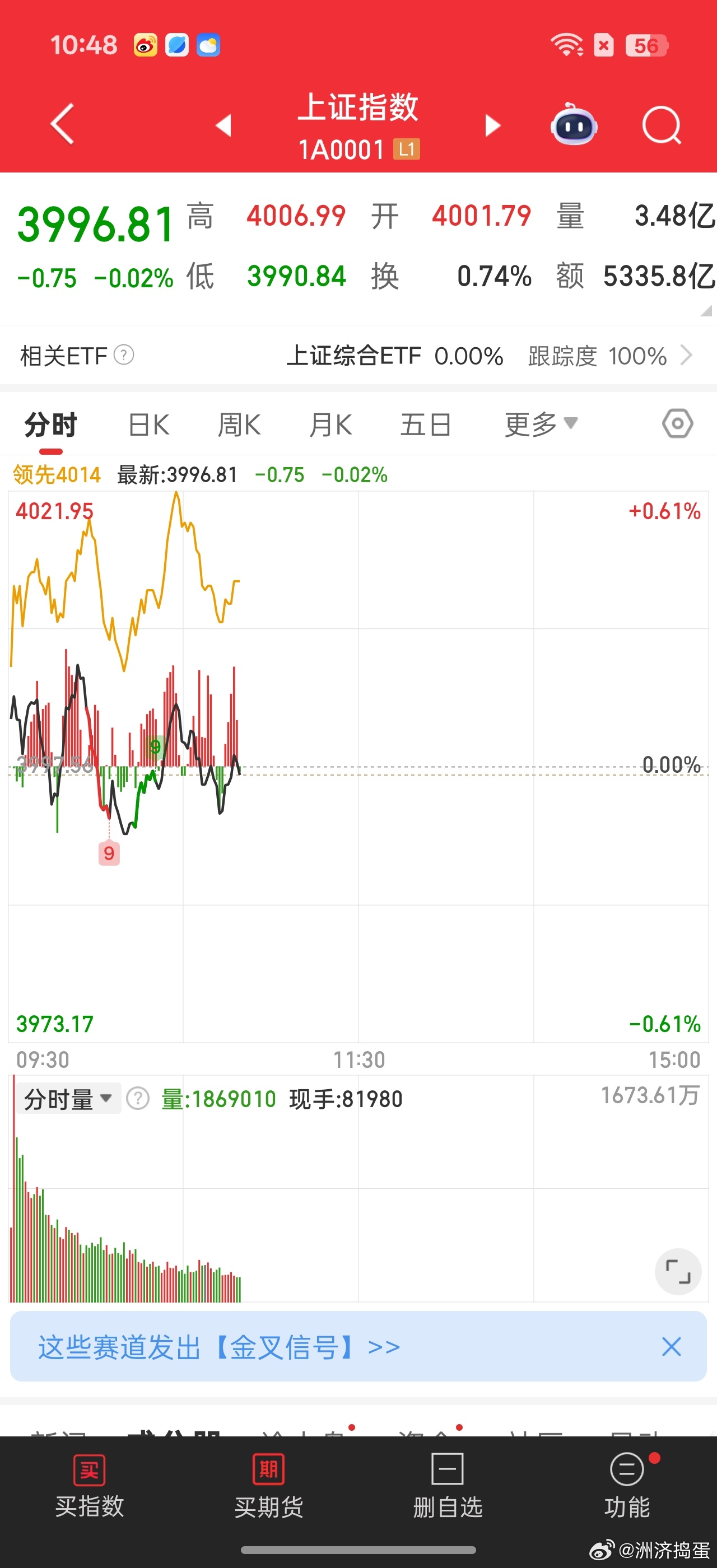
Task: Expand 相关ETF details with the chevron
Action: tap(687, 355)
